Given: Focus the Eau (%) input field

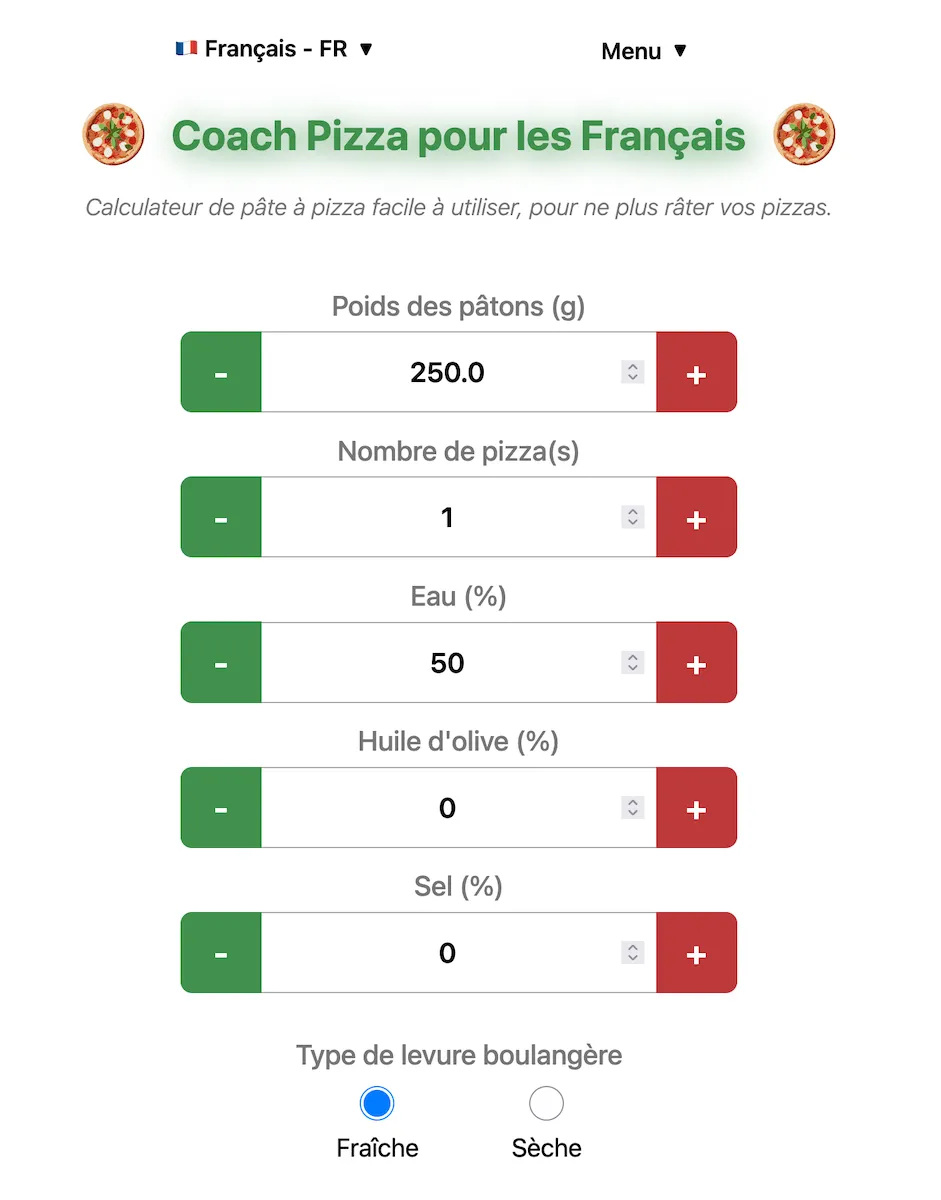Looking at the screenshot, I should [447, 663].
